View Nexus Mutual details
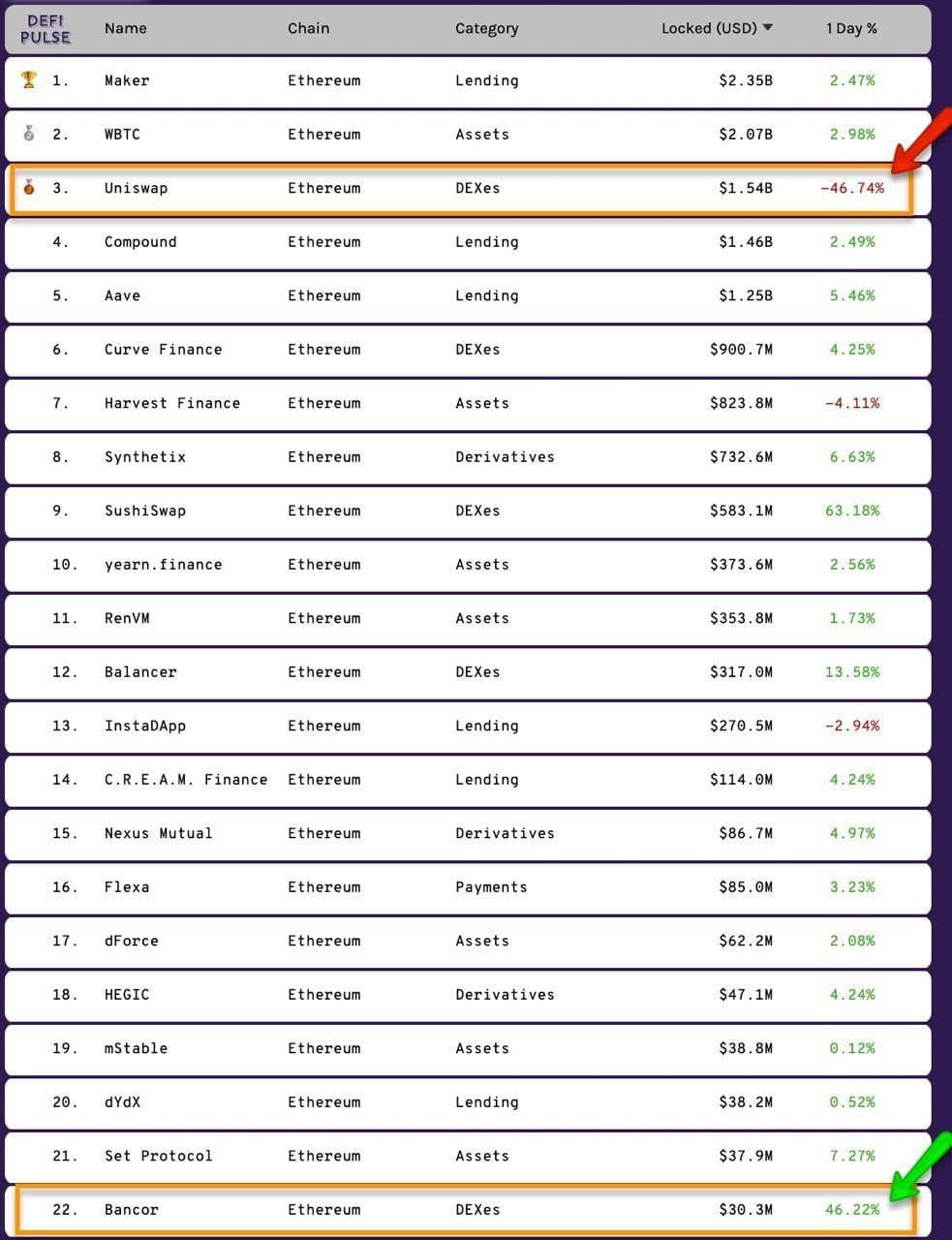The image size is (952, 1240). pos(158,833)
